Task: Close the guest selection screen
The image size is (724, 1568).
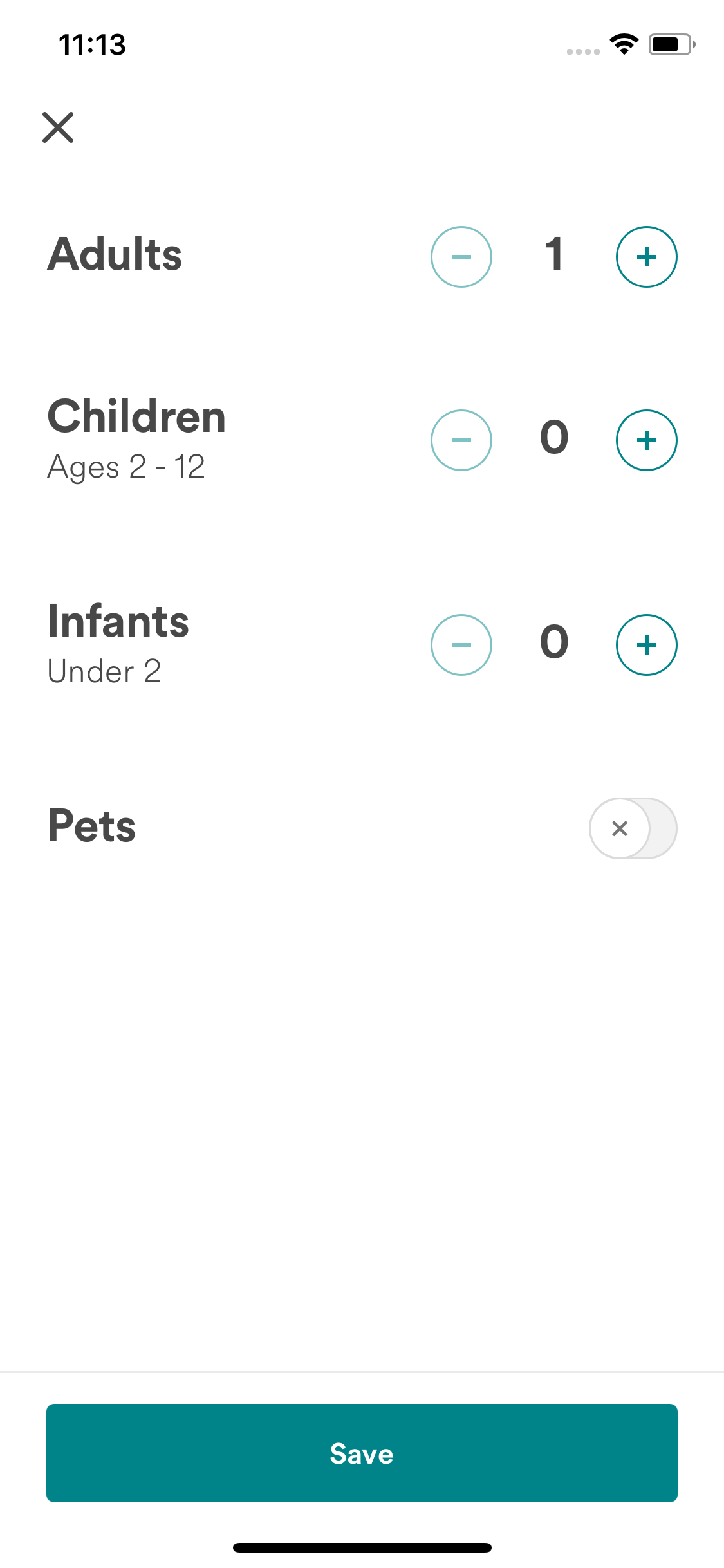Action: pyautogui.click(x=58, y=127)
